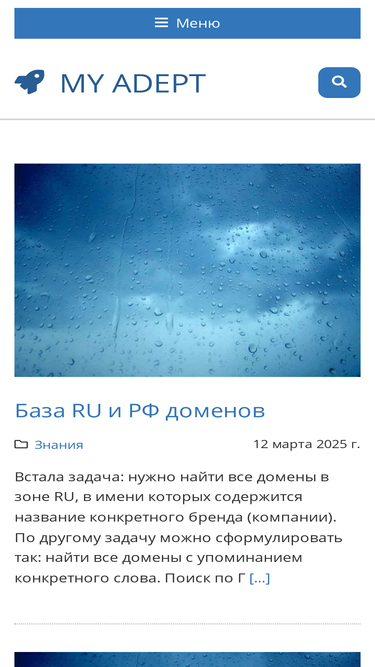Screen dimensions: 375x667
Task: Tap the […] read more link
Action: coord(259,578)
